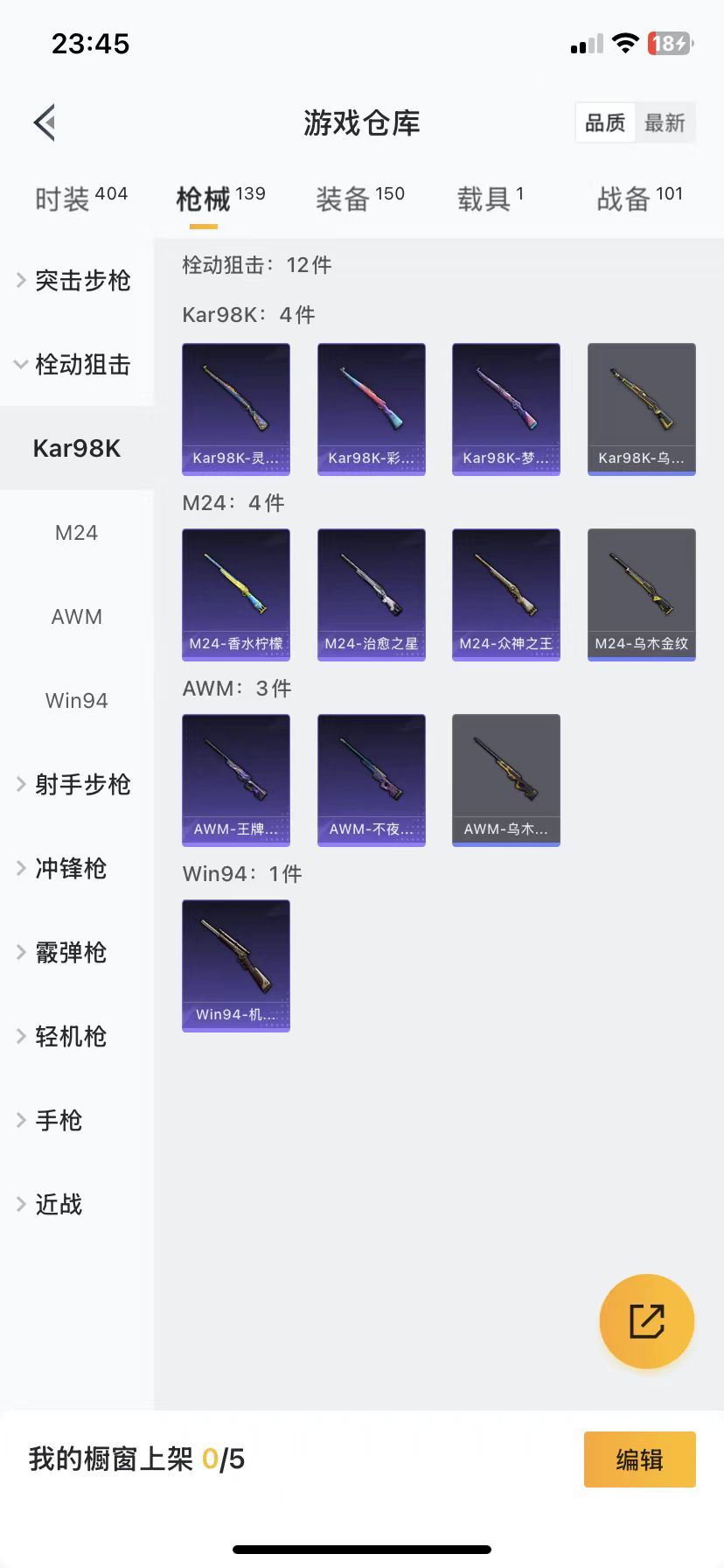Select M24 in the side list
724x1568 pixels.
[x=76, y=533]
